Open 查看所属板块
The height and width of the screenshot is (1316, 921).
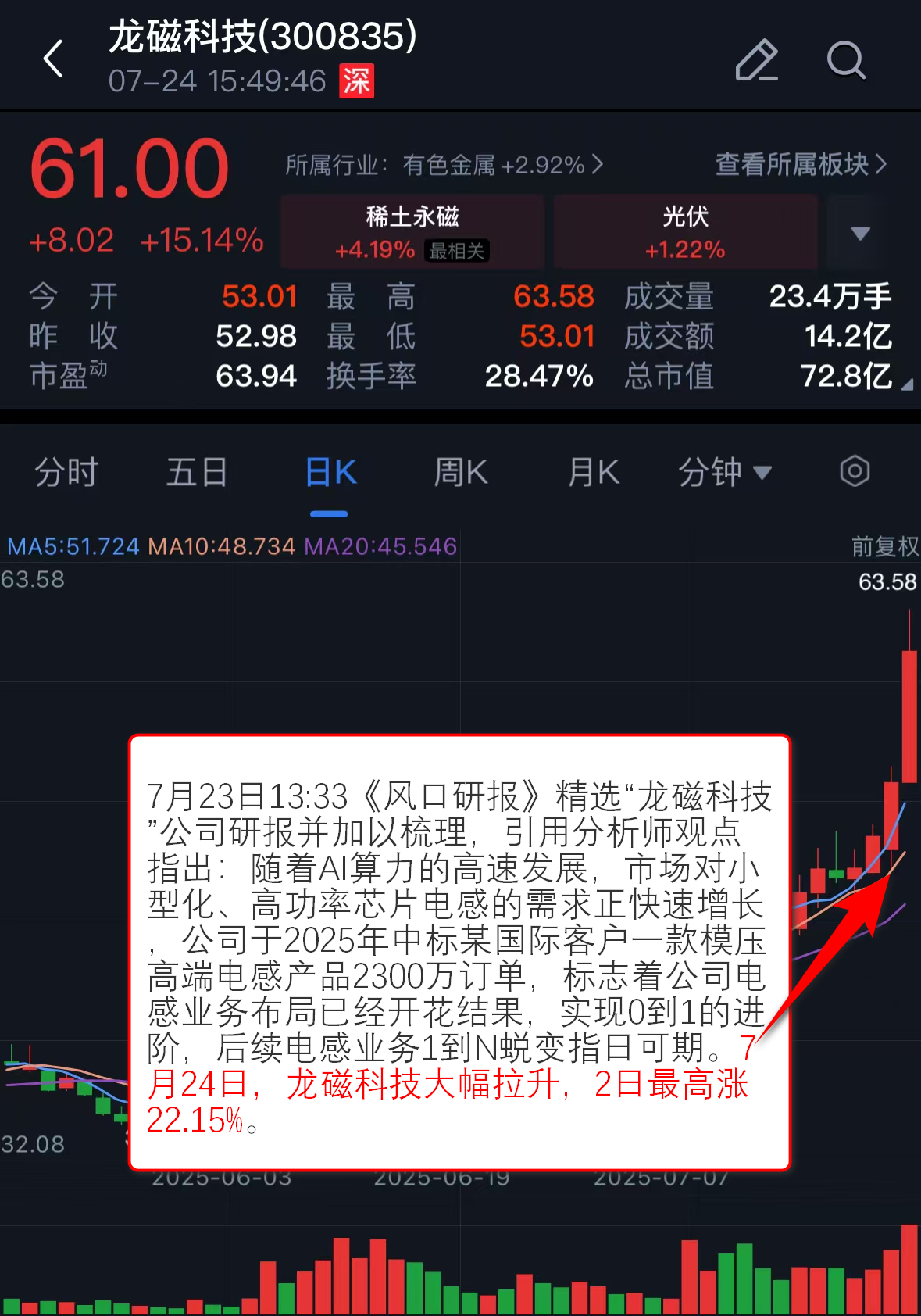point(801,165)
